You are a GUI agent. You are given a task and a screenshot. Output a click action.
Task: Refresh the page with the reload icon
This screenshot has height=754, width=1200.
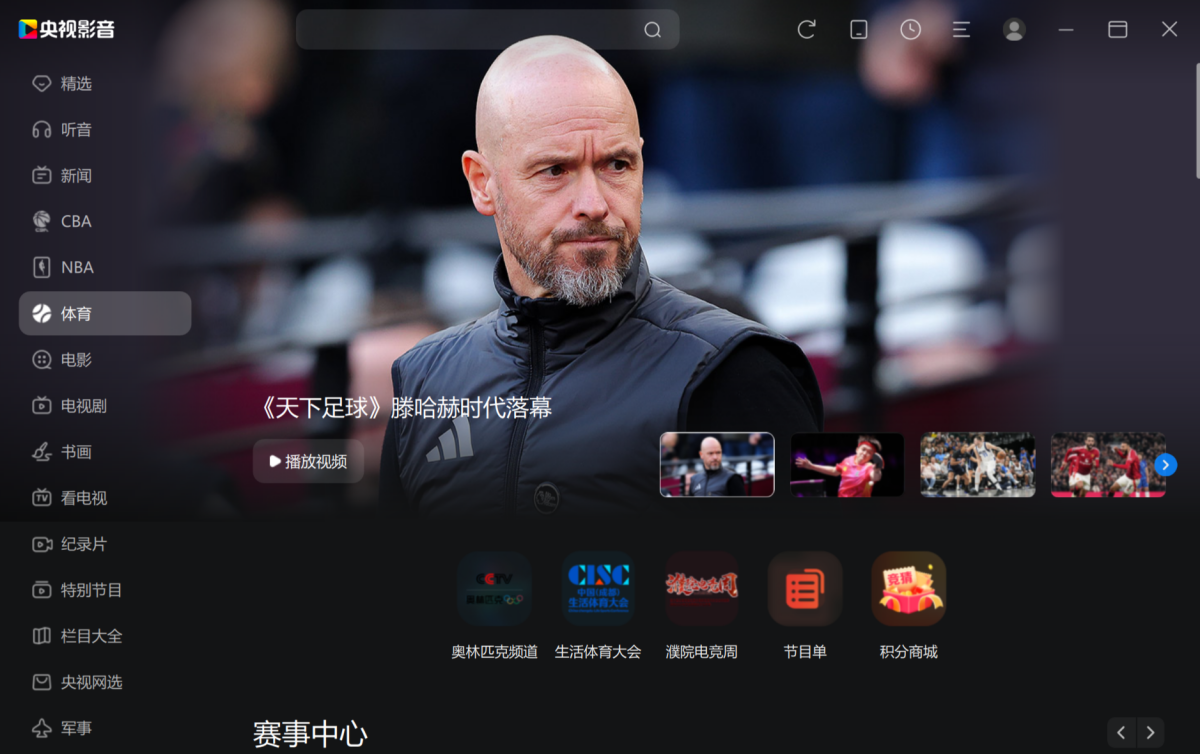(x=806, y=30)
